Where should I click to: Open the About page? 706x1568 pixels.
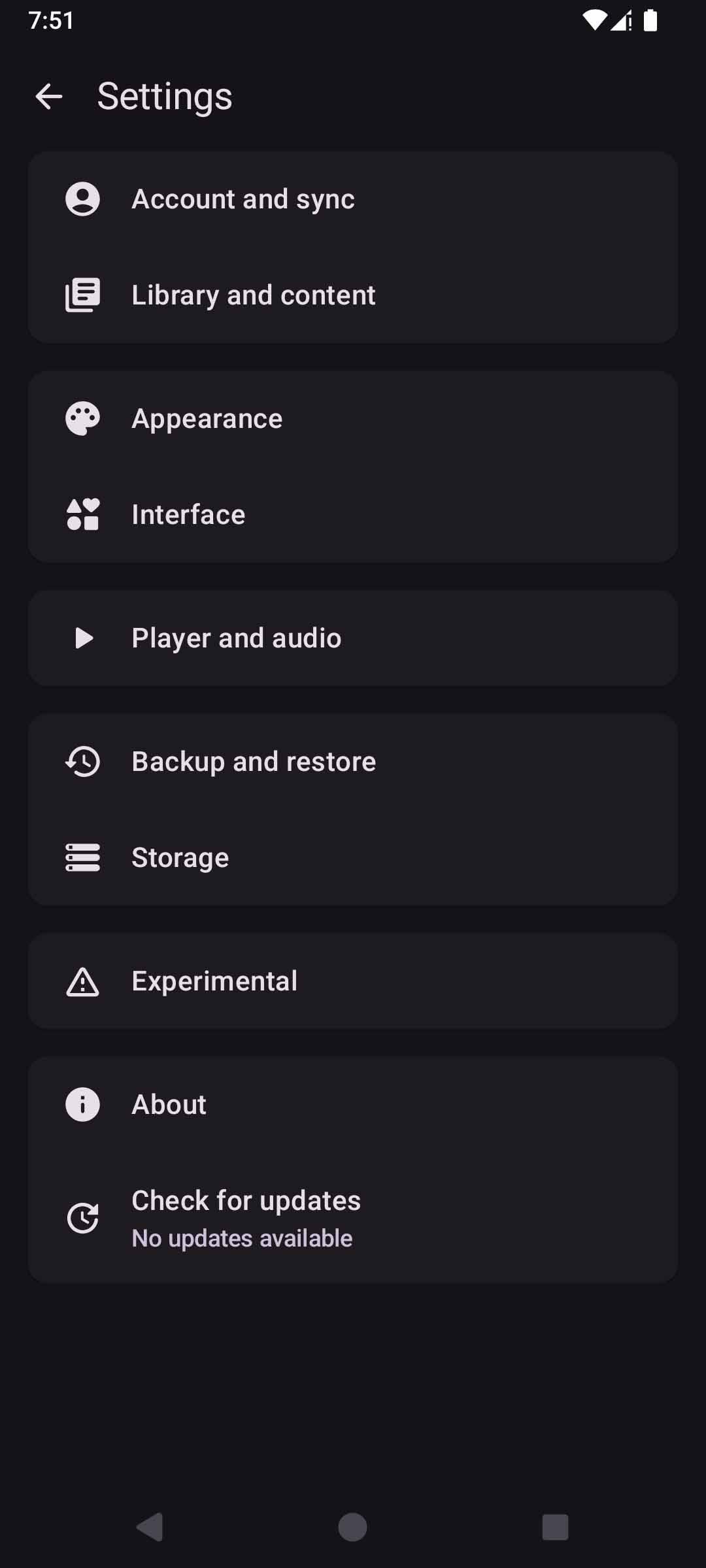tap(353, 1105)
